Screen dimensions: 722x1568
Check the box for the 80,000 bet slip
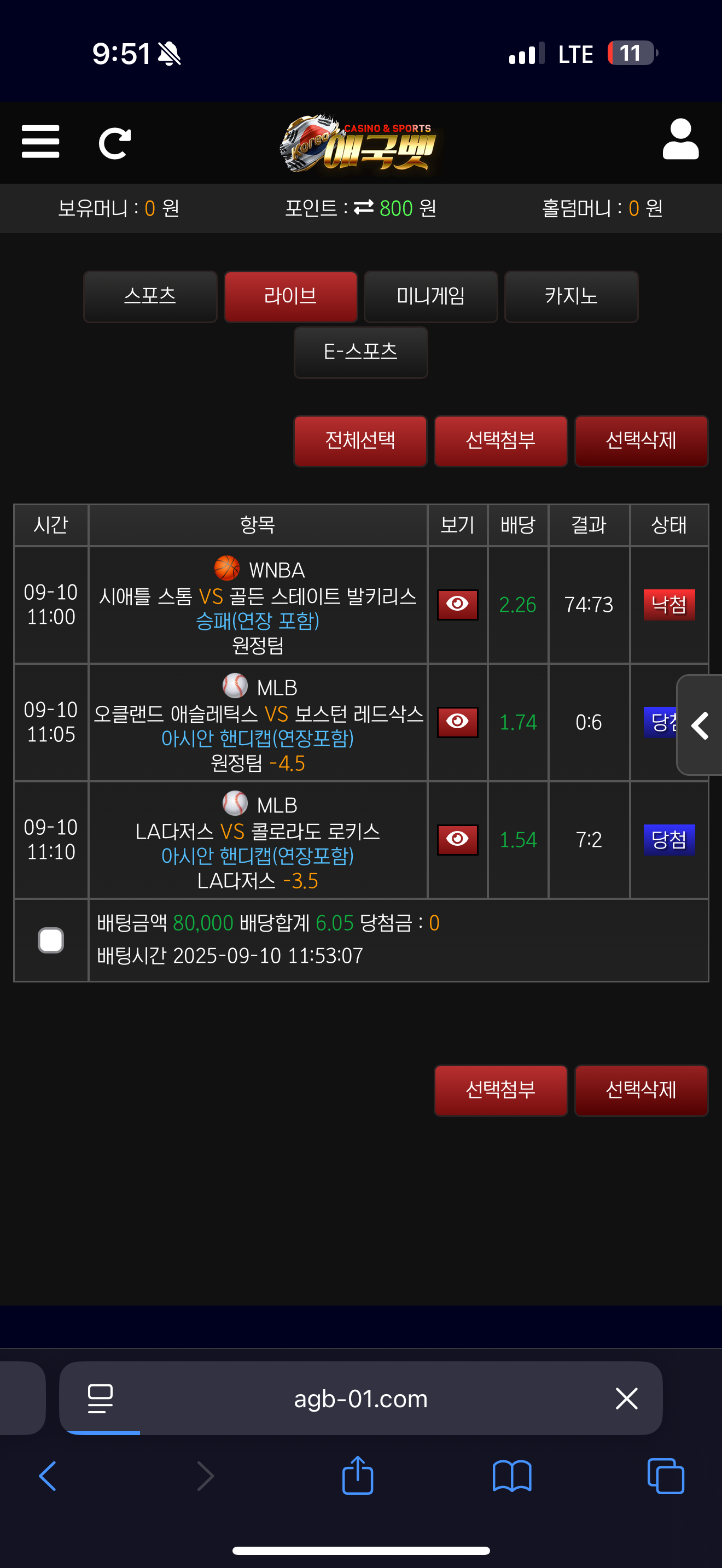50,940
